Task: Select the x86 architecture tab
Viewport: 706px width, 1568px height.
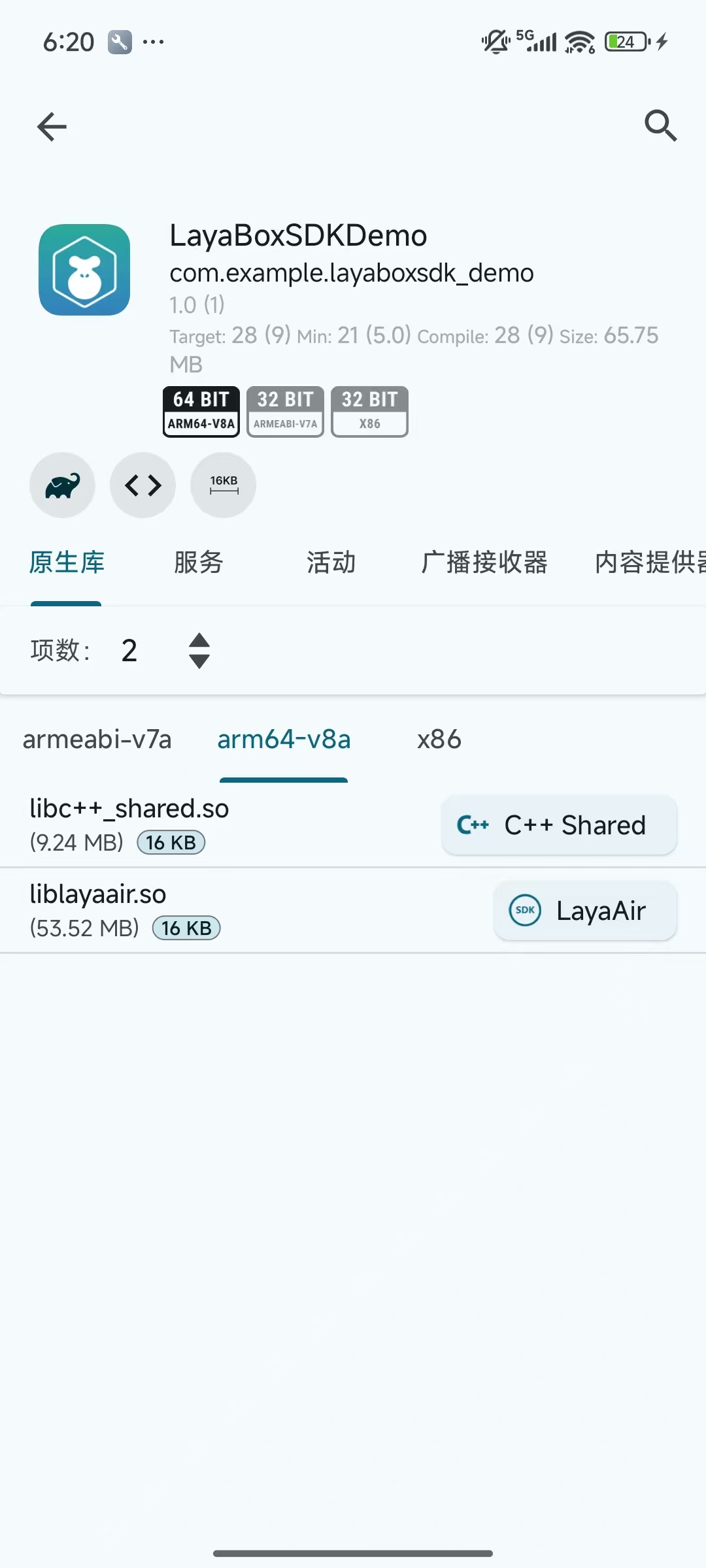Action: (439, 740)
